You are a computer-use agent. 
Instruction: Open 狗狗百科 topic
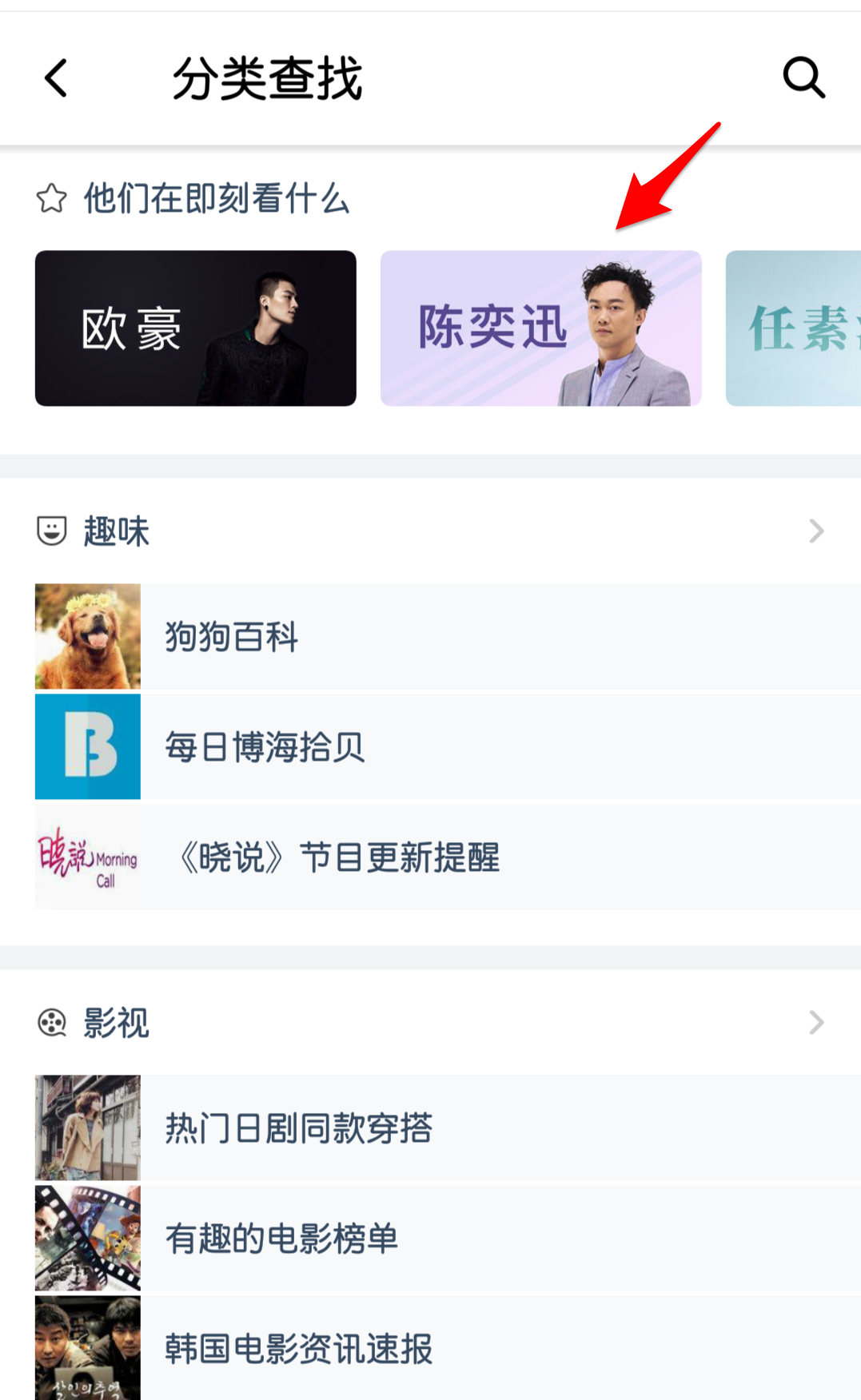(448, 637)
